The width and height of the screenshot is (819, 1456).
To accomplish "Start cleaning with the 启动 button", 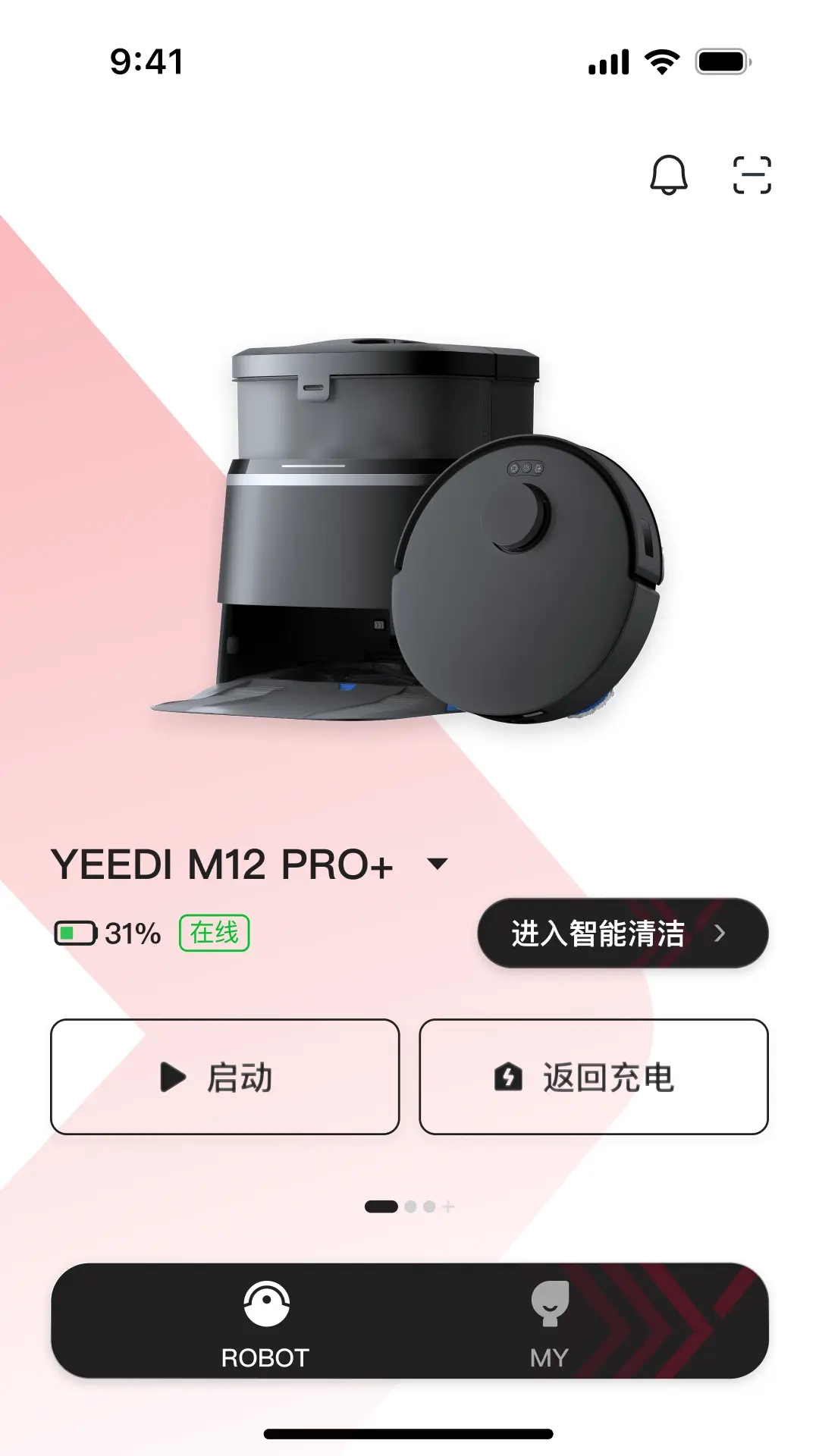I will click(x=224, y=1077).
